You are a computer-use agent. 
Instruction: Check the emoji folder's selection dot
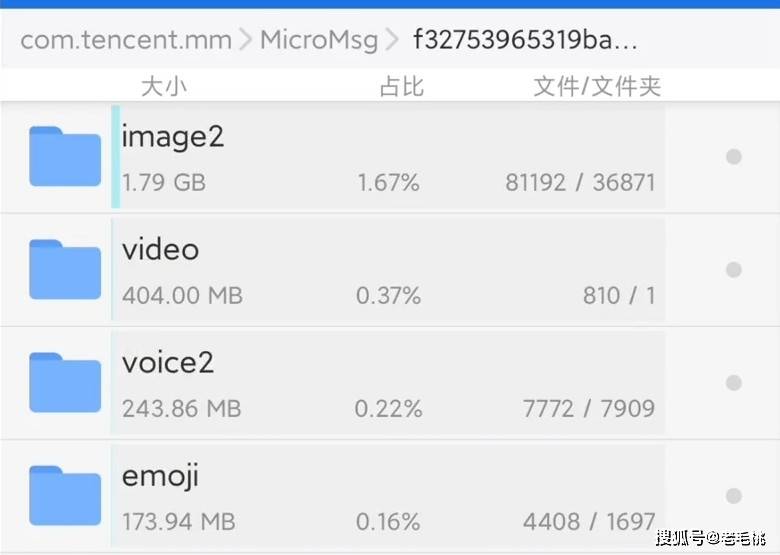[x=734, y=496]
